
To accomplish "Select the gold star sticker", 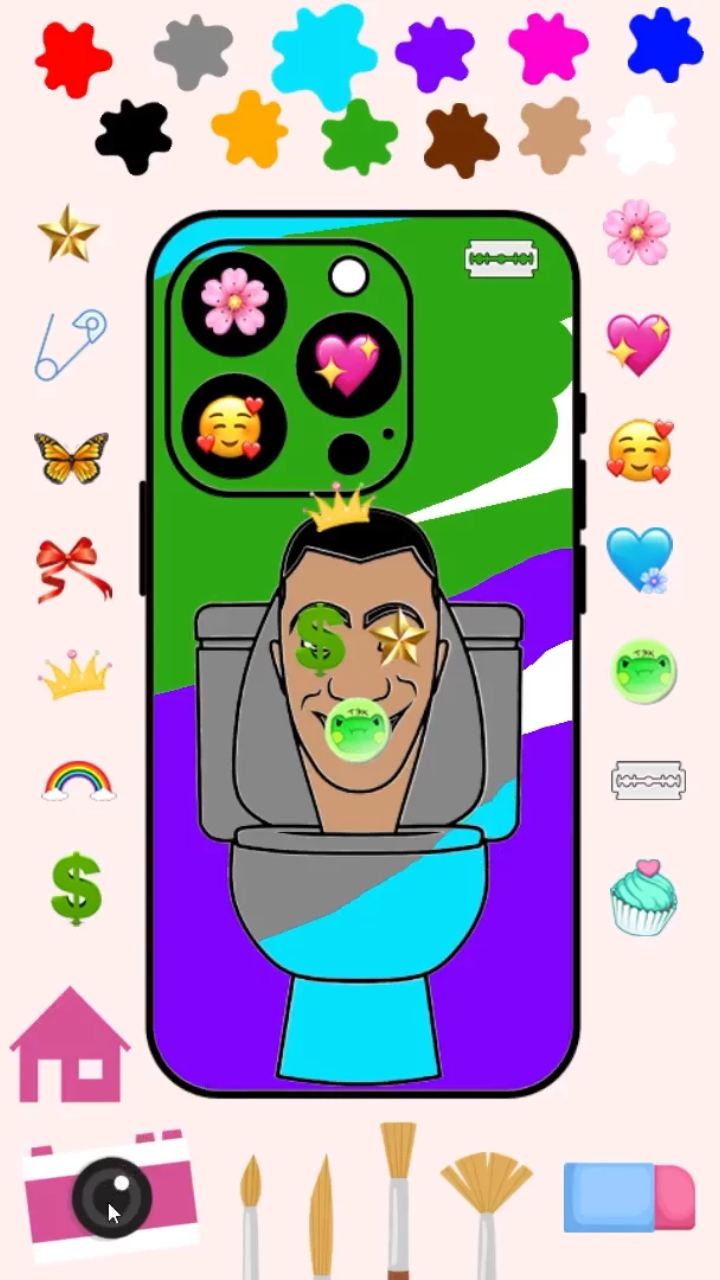I will [68, 232].
